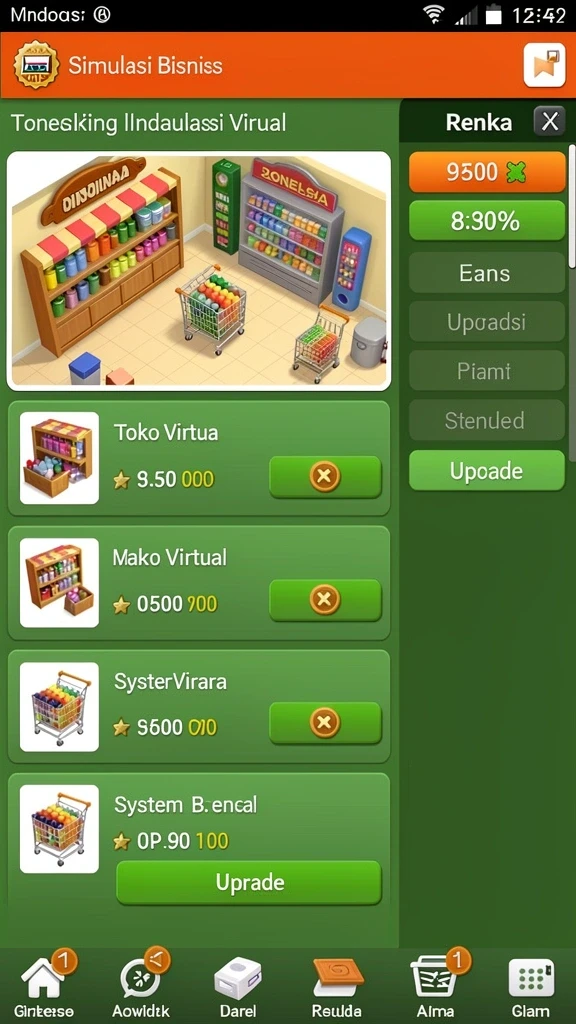Choose the Piamt option
This screenshot has width=576, height=1024.
click(487, 371)
